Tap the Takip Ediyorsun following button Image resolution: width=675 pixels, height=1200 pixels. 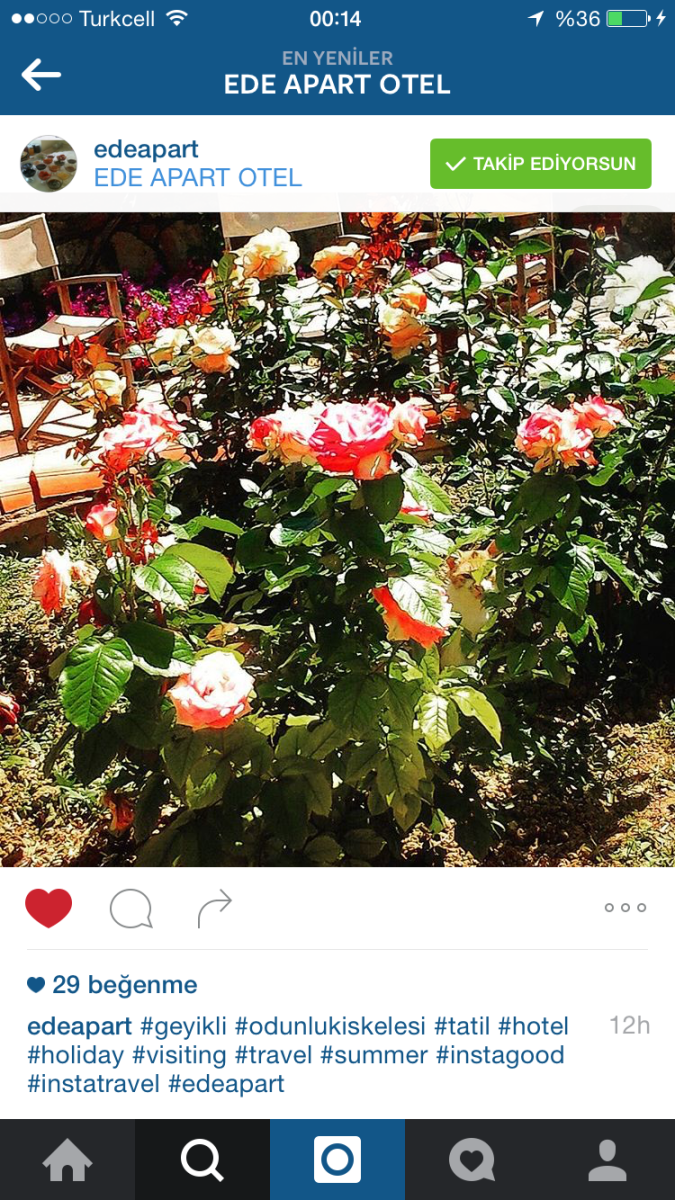(540, 164)
